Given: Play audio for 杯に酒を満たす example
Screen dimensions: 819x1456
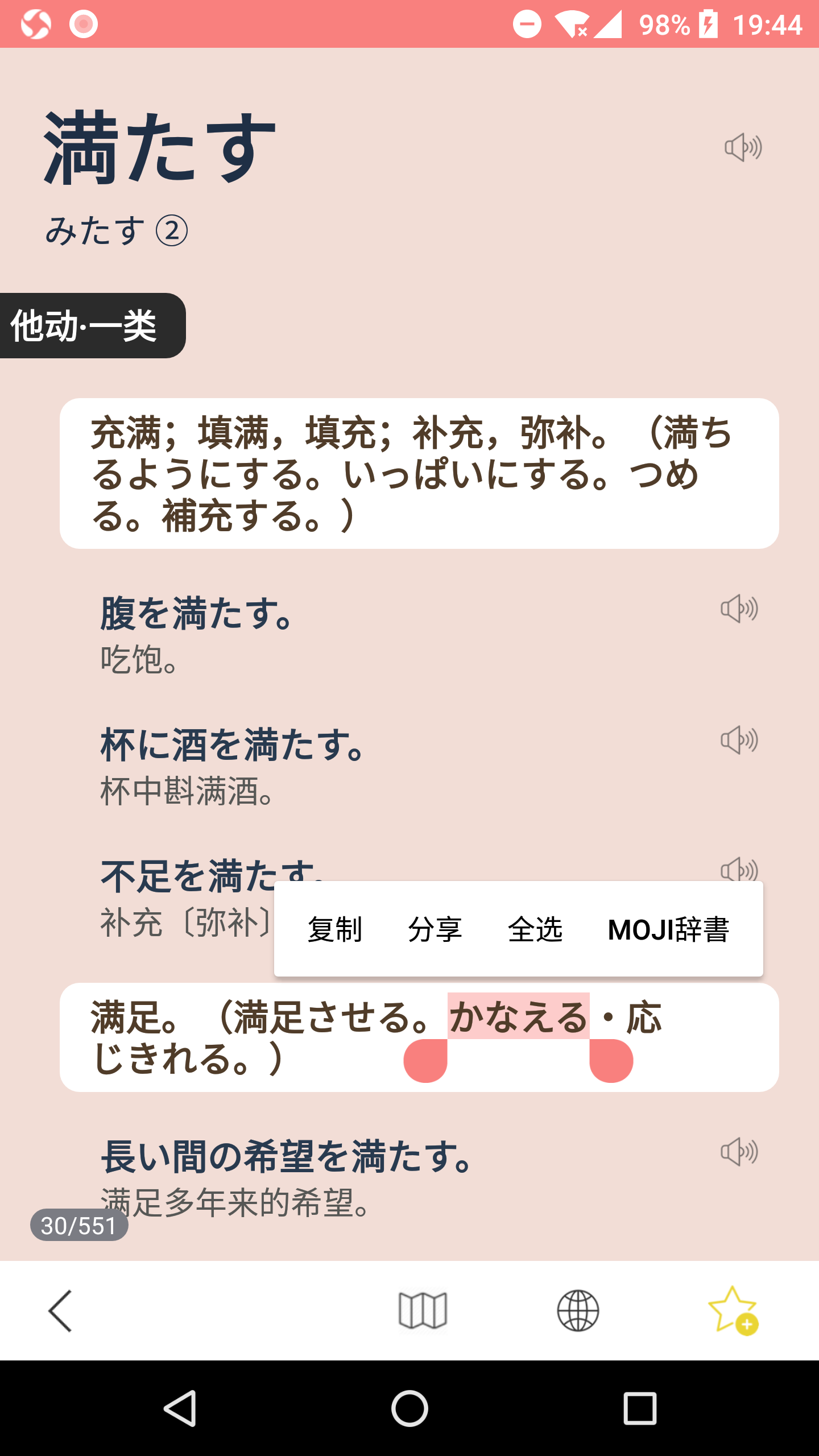Looking at the screenshot, I should click(x=739, y=740).
